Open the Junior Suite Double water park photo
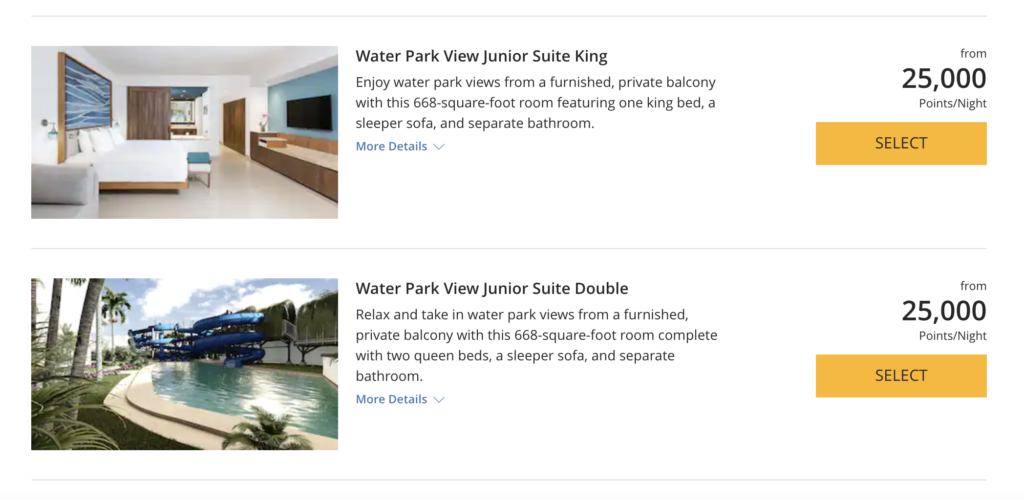The image size is (1024, 500). (x=184, y=364)
